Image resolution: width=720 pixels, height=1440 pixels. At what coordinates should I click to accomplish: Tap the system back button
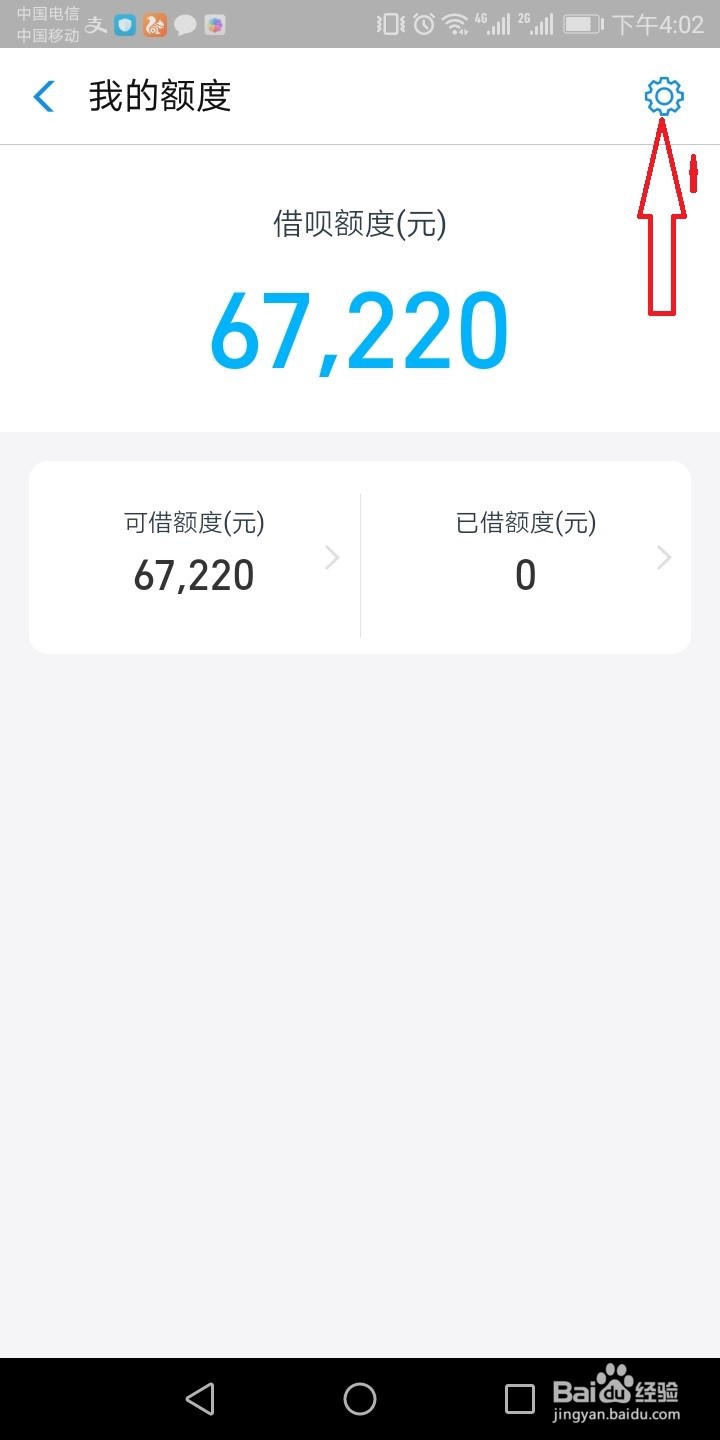tap(200, 1398)
